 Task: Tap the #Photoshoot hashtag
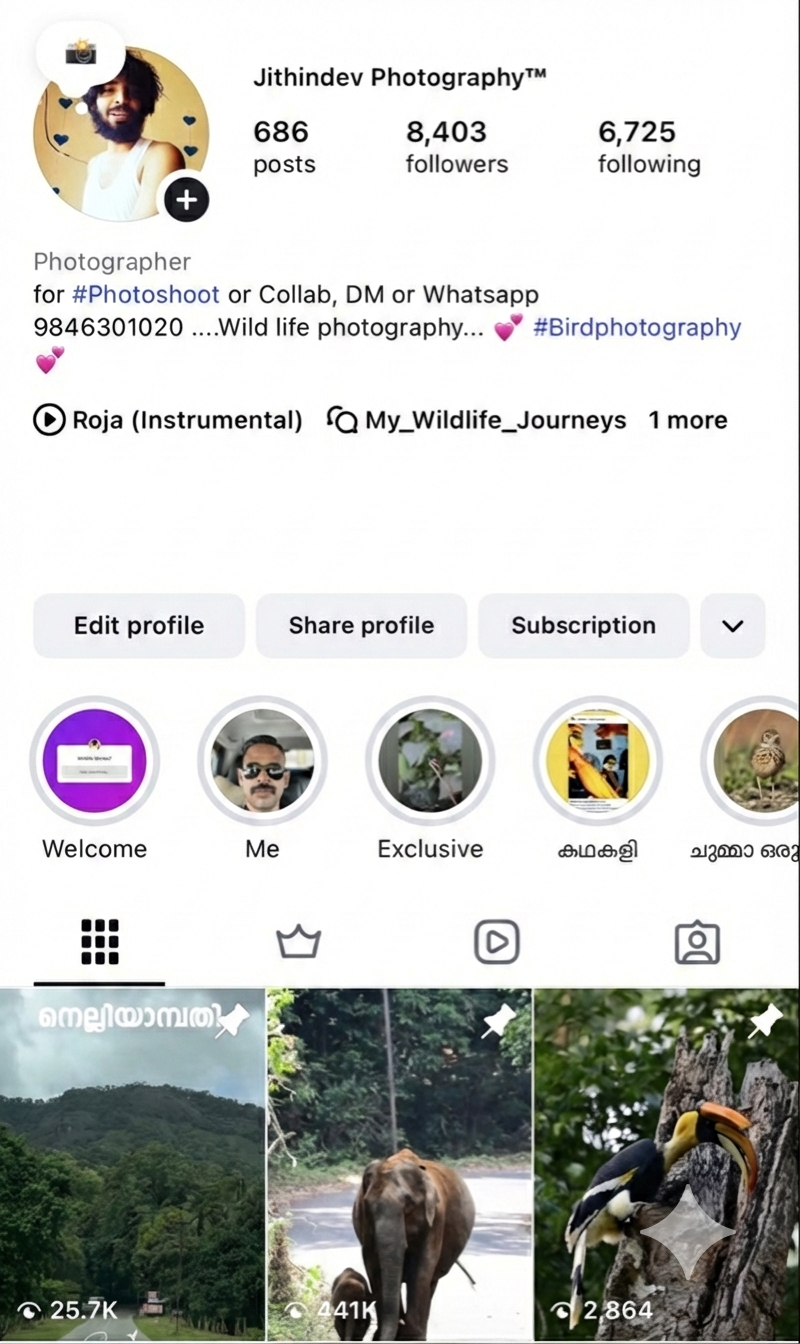point(146,295)
